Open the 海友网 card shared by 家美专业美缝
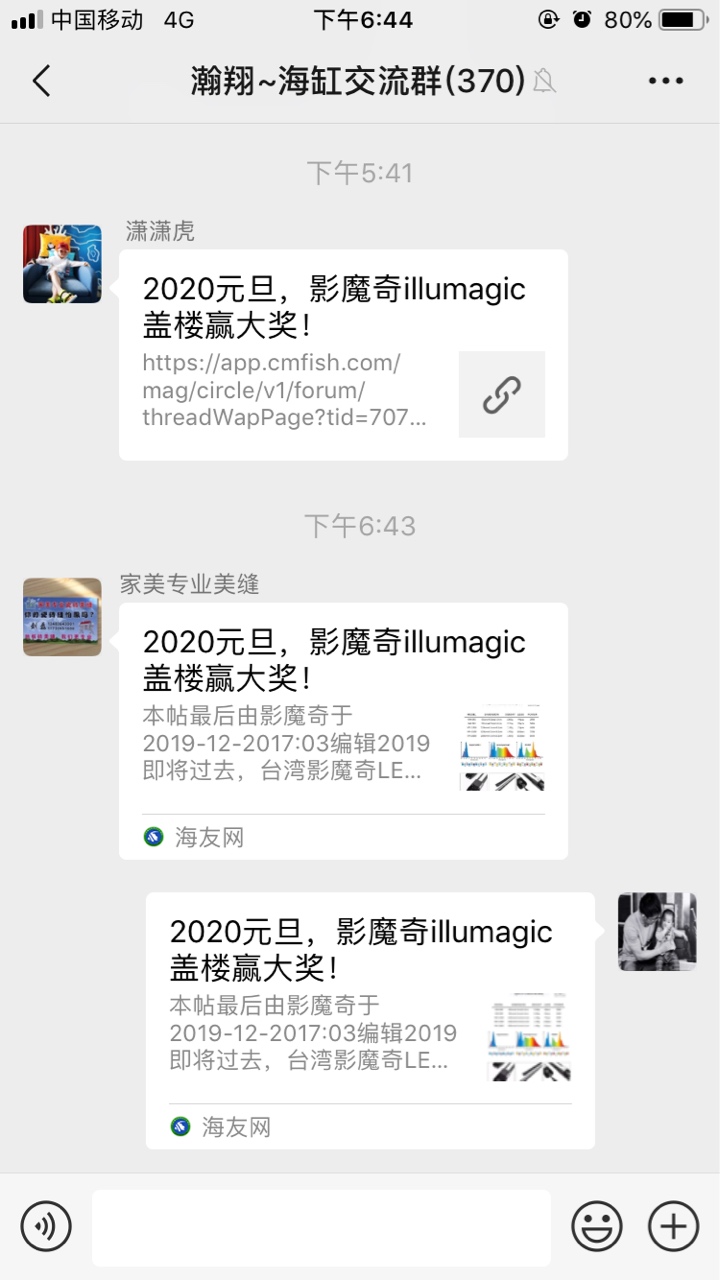 click(343, 730)
